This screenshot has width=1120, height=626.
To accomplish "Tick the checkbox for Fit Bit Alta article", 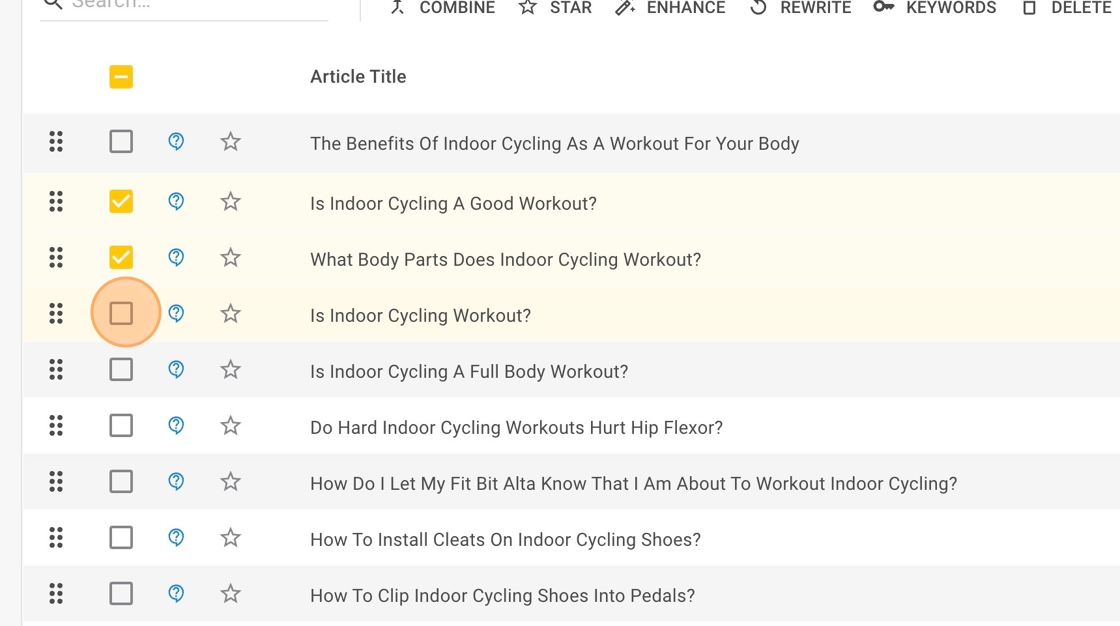I will click(x=121, y=482).
